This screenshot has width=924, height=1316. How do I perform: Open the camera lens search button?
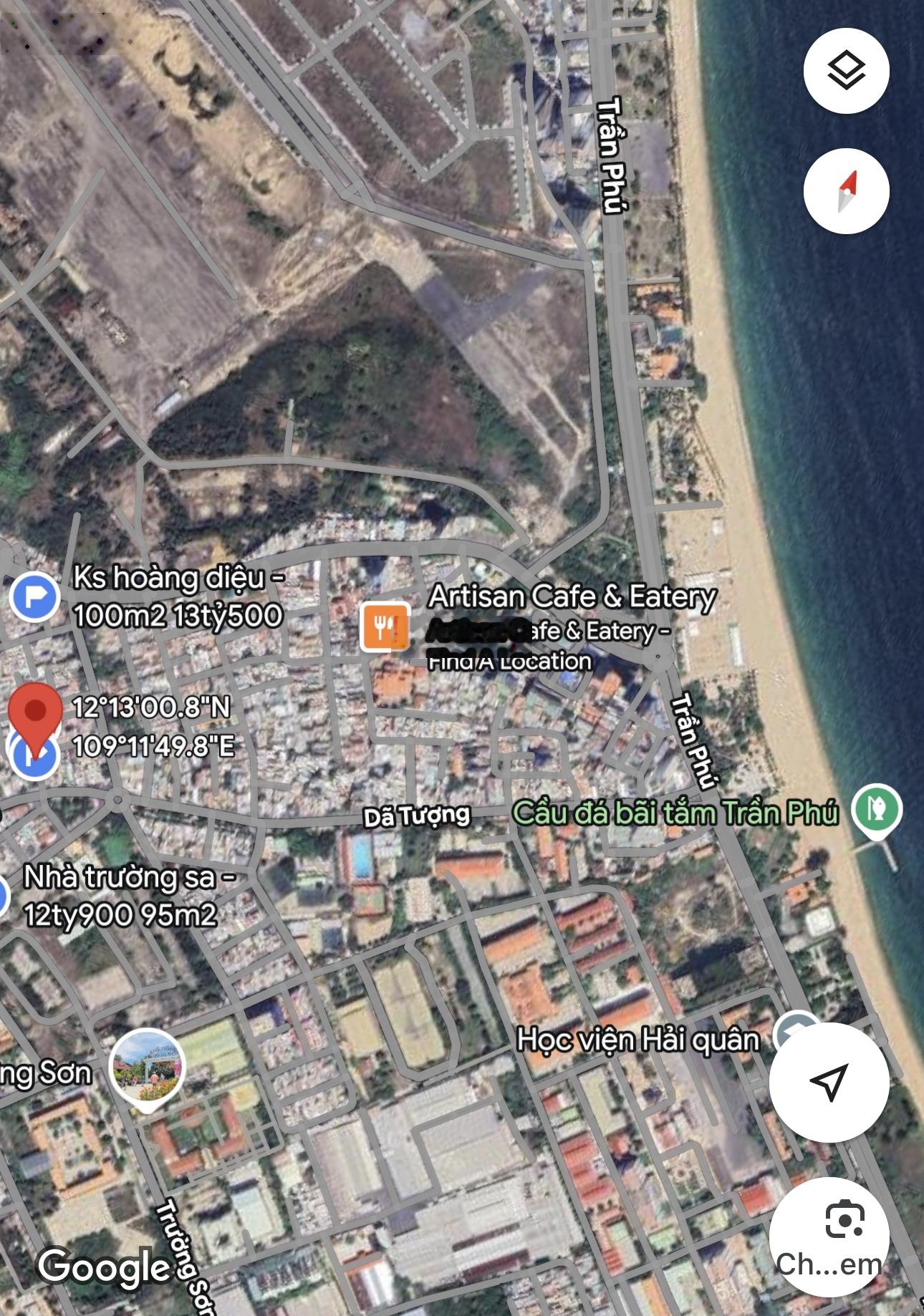829,1237
